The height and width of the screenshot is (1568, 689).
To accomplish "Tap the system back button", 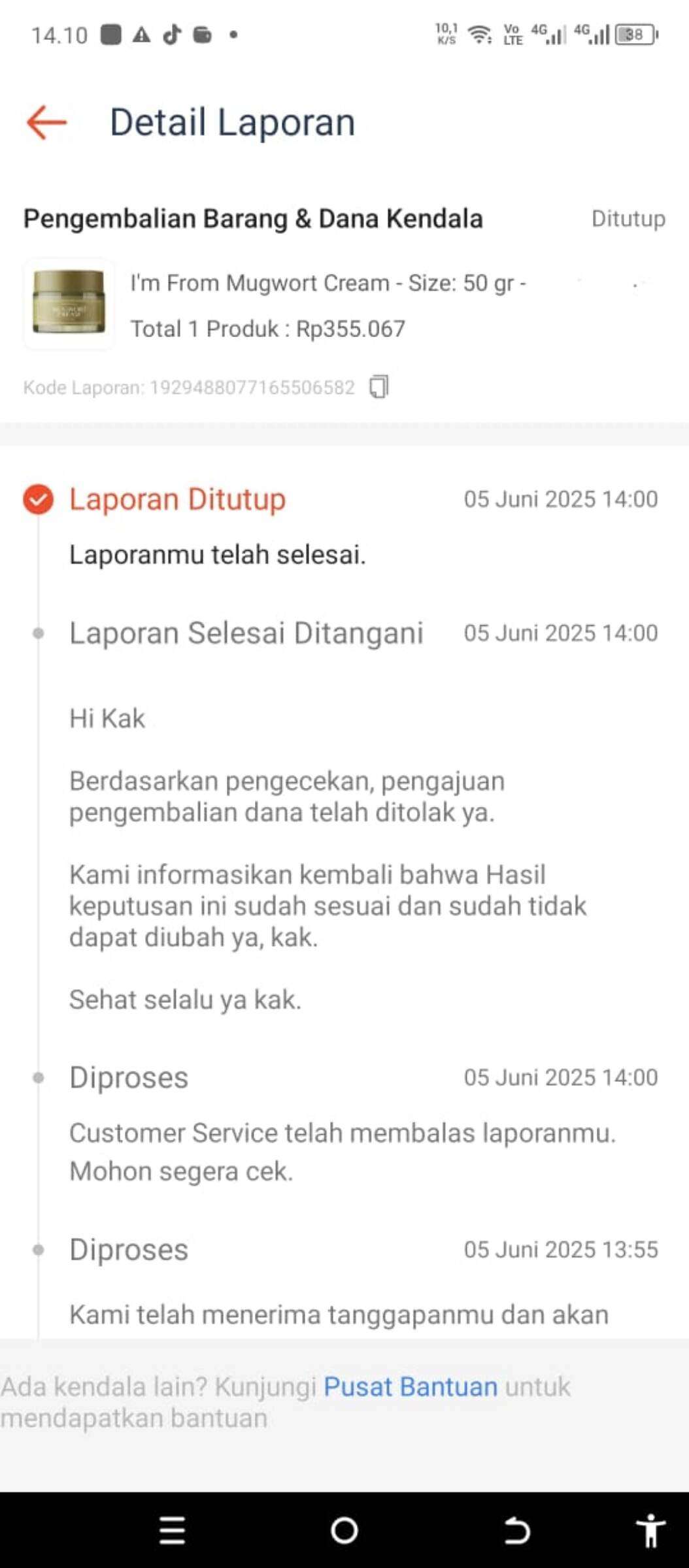I will point(516,1530).
